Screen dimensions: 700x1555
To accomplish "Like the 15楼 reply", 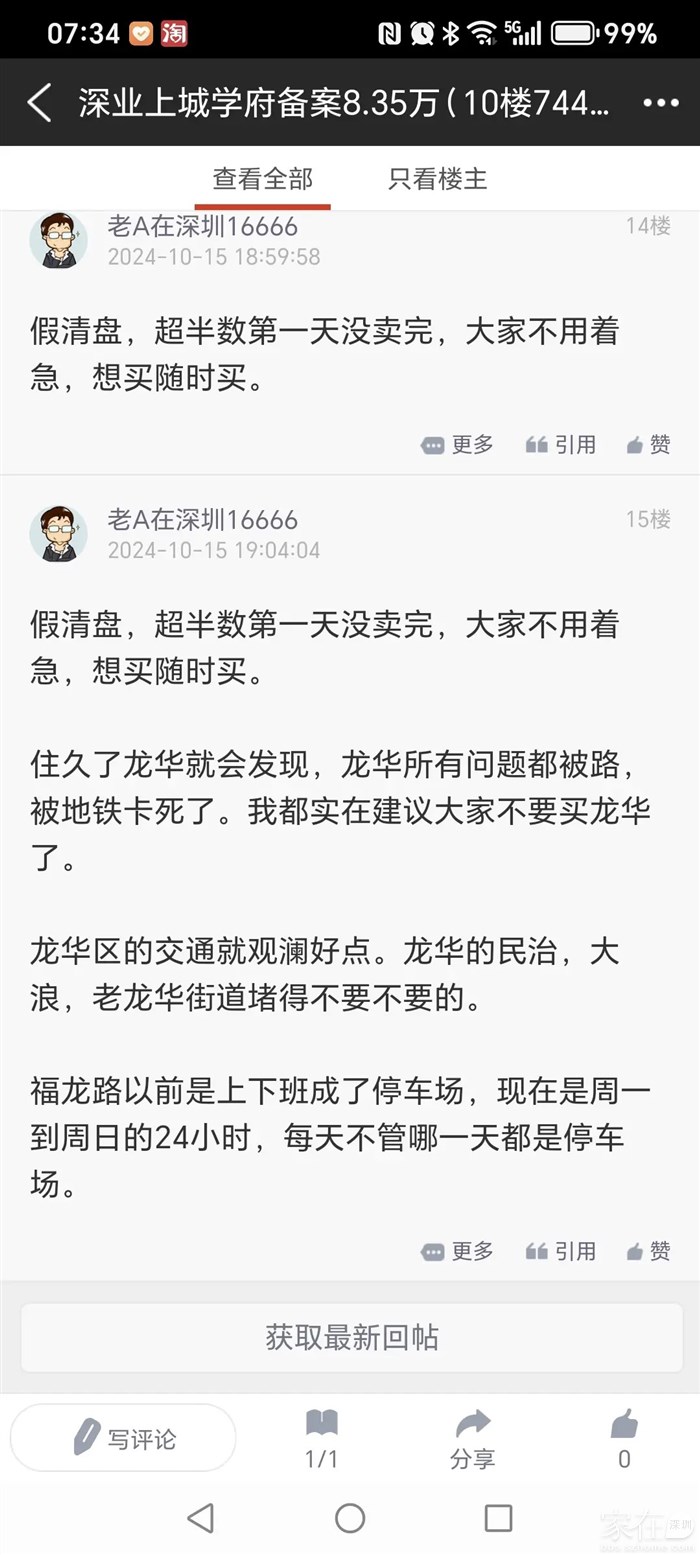I will [648, 1251].
